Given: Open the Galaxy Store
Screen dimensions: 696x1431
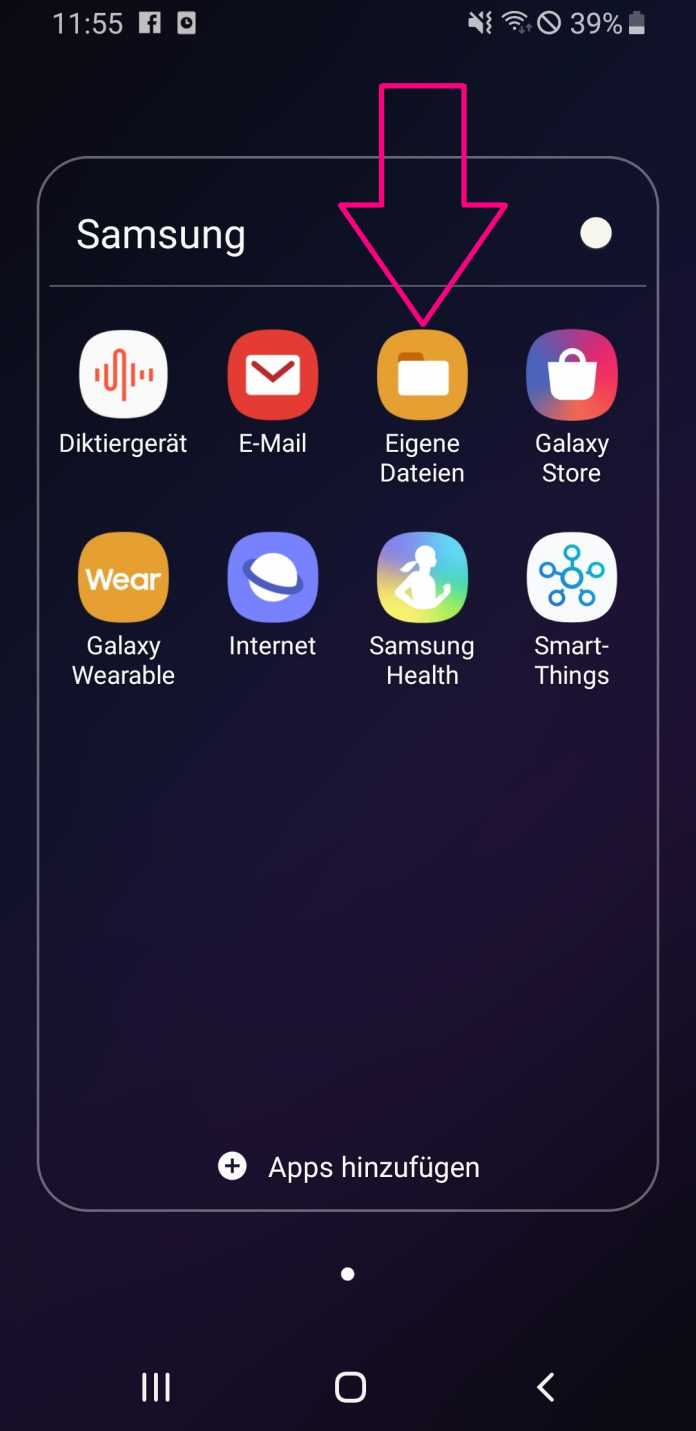Looking at the screenshot, I should coord(571,375).
